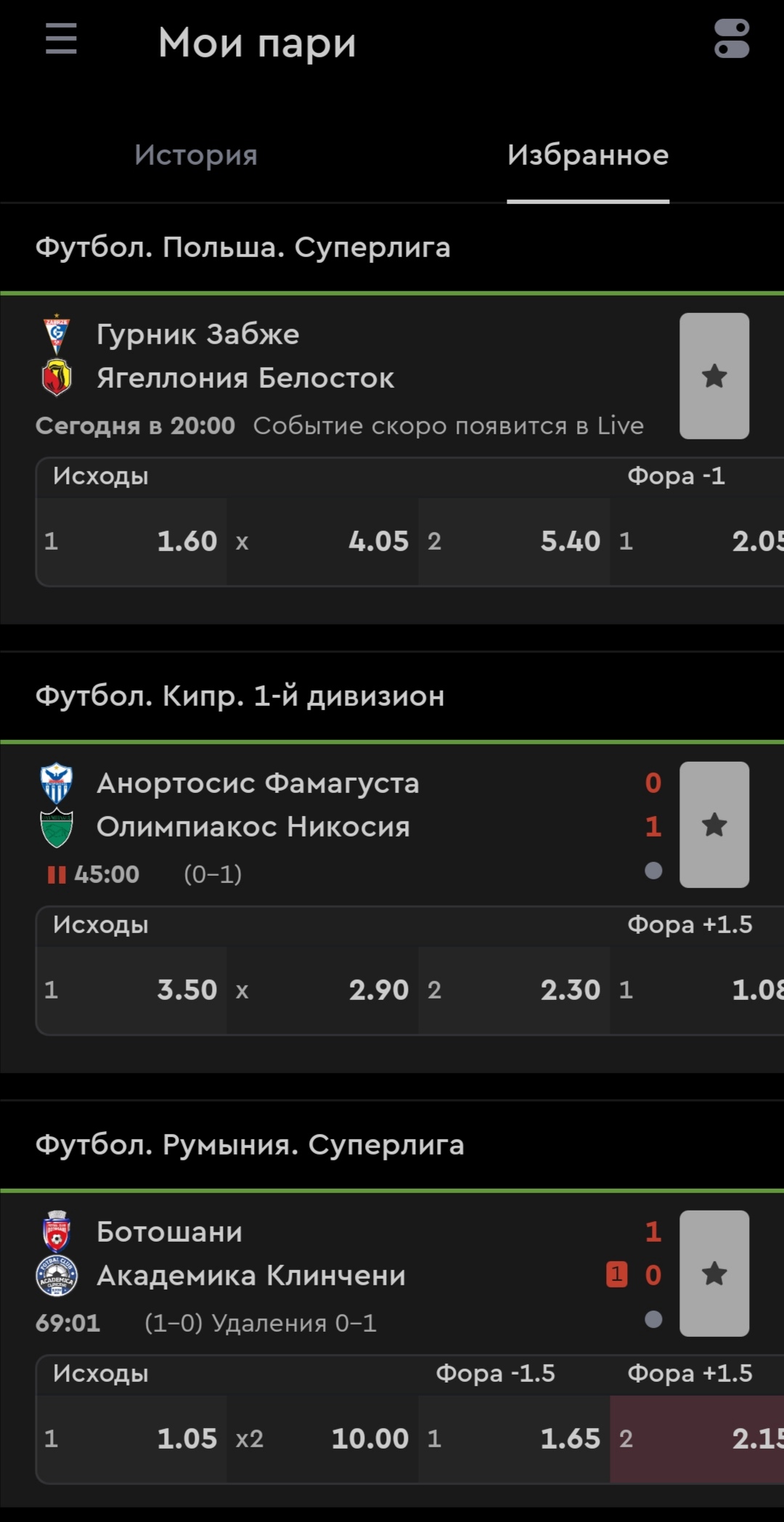Tap the toggle icon in top bar
This screenshot has width=784, height=1522.
(x=732, y=39)
